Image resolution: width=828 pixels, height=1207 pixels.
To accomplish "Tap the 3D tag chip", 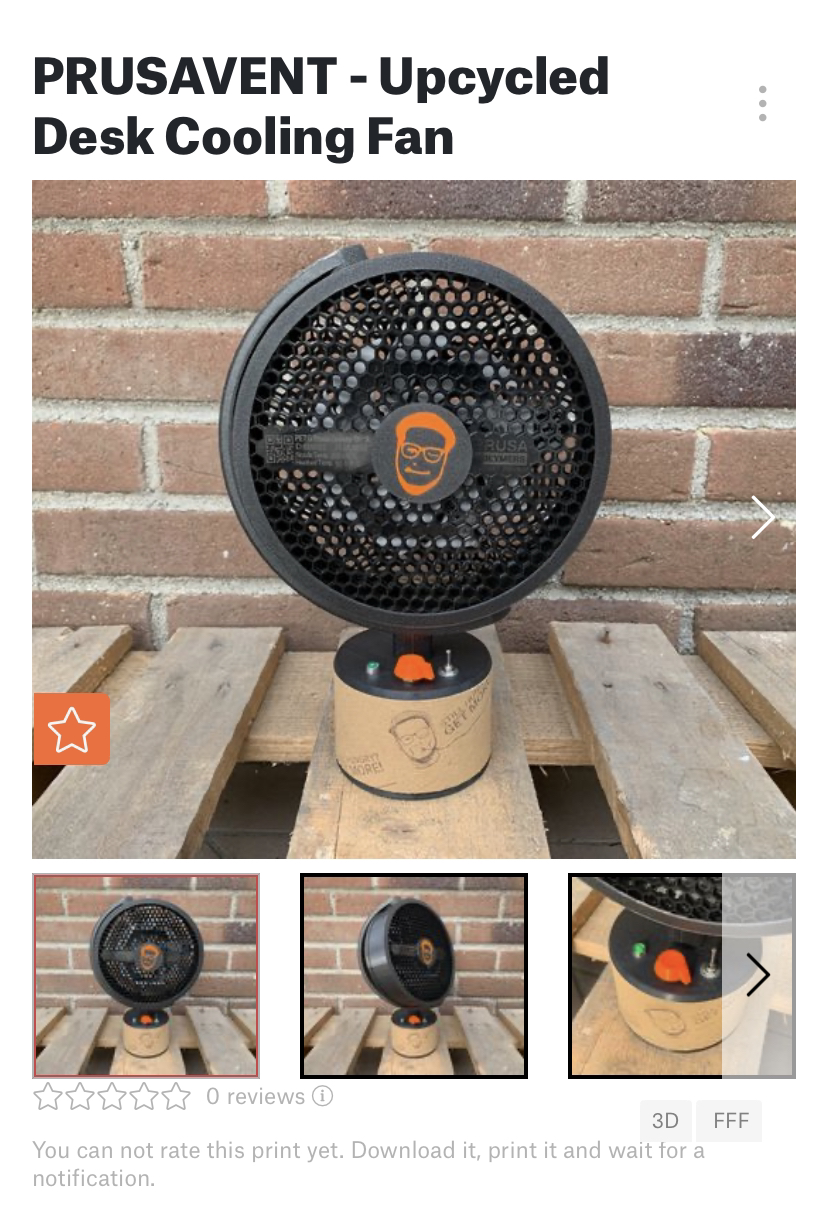I will pyautogui.click(x=665, y=1121).
